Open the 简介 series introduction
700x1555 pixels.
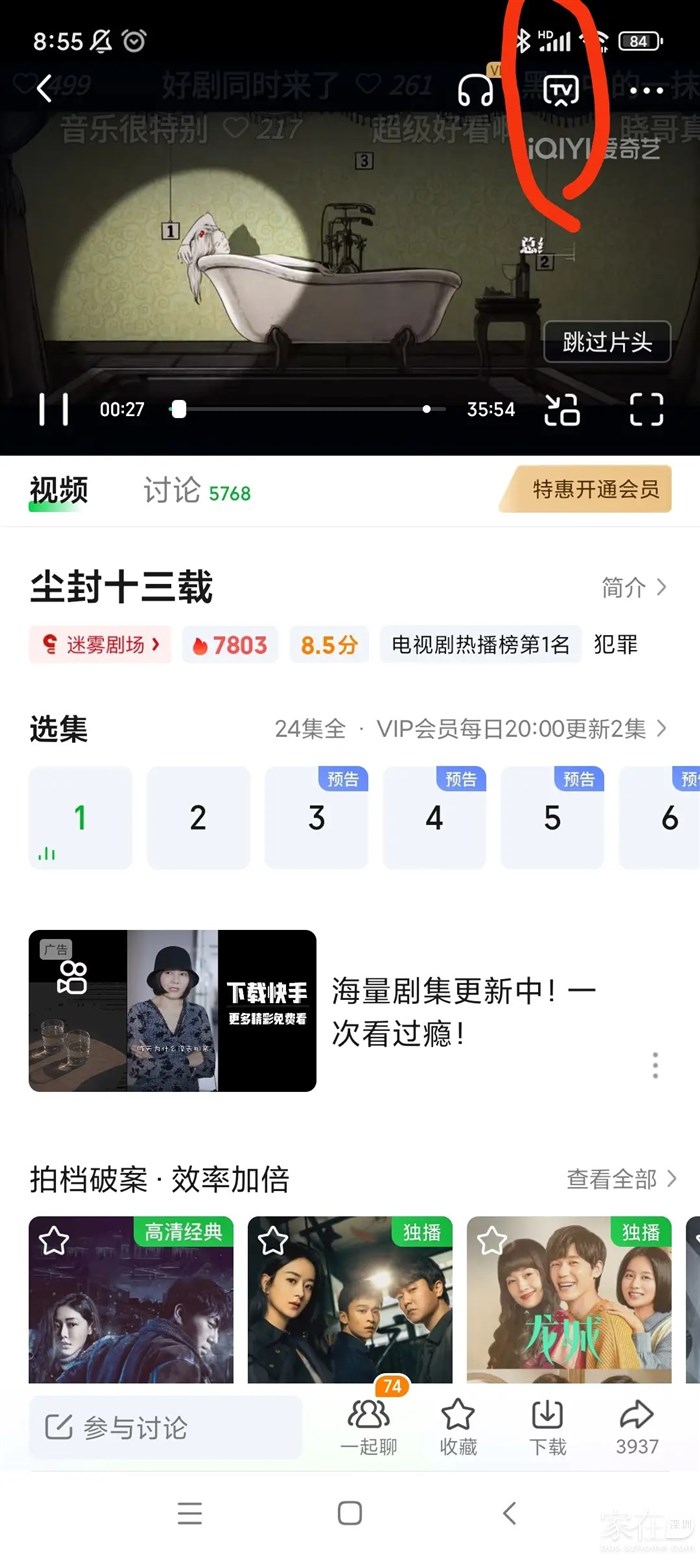tap(633, 588)
